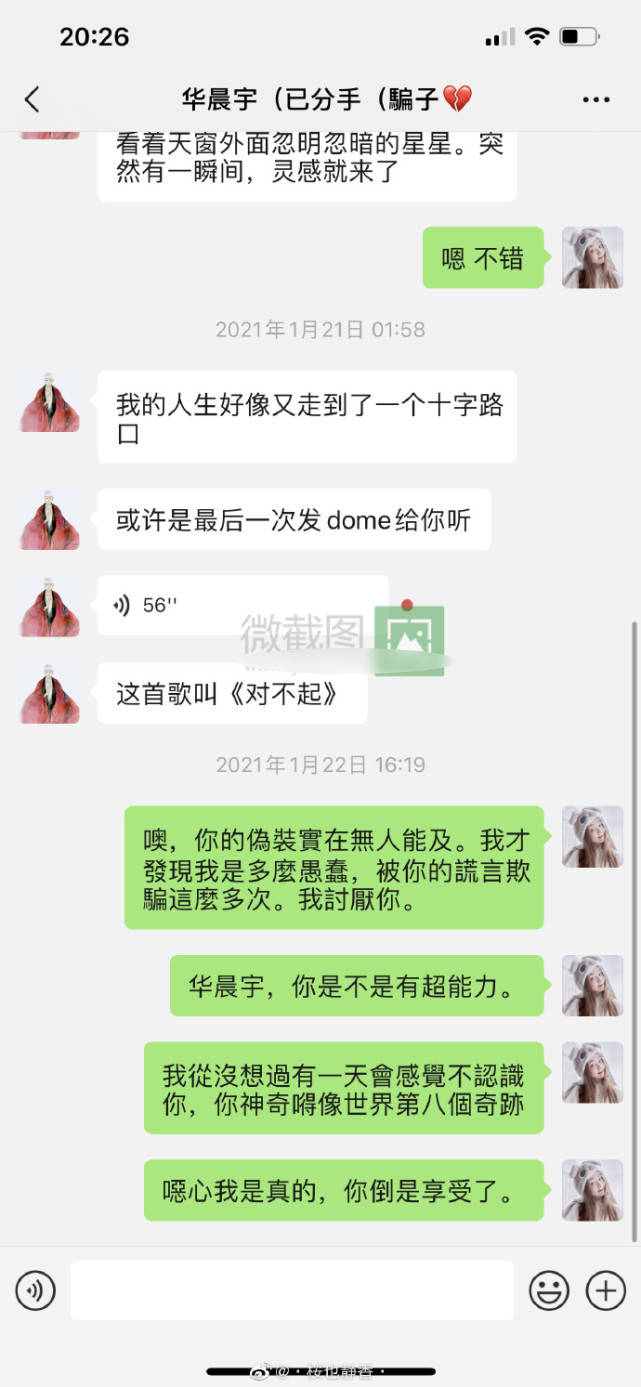Open contact avatar beside 这首歌叫《对不起》
The image size is (641, 1387).
(x=50, y=693)
